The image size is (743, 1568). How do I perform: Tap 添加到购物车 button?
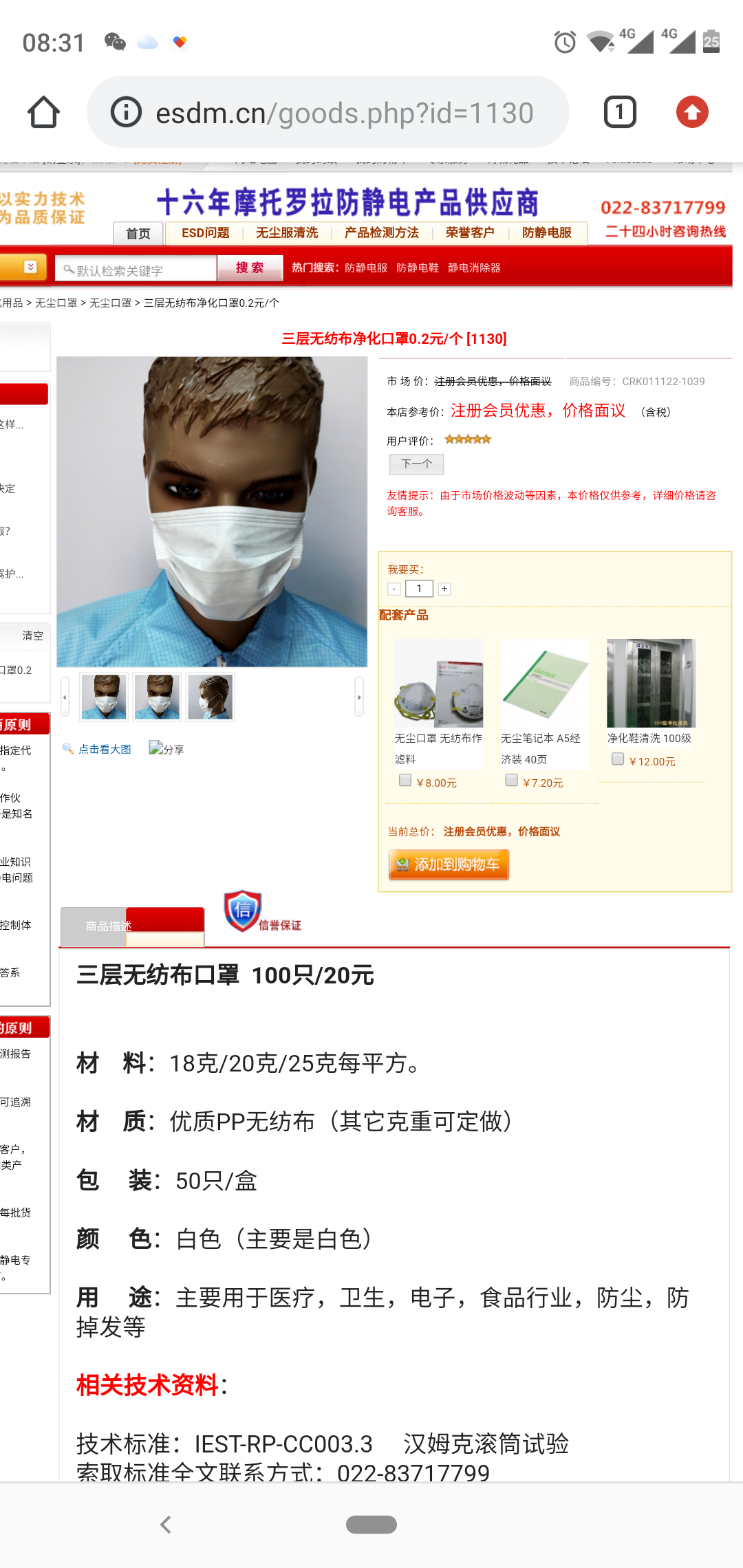pyautogui.click(x=449, y=865)
